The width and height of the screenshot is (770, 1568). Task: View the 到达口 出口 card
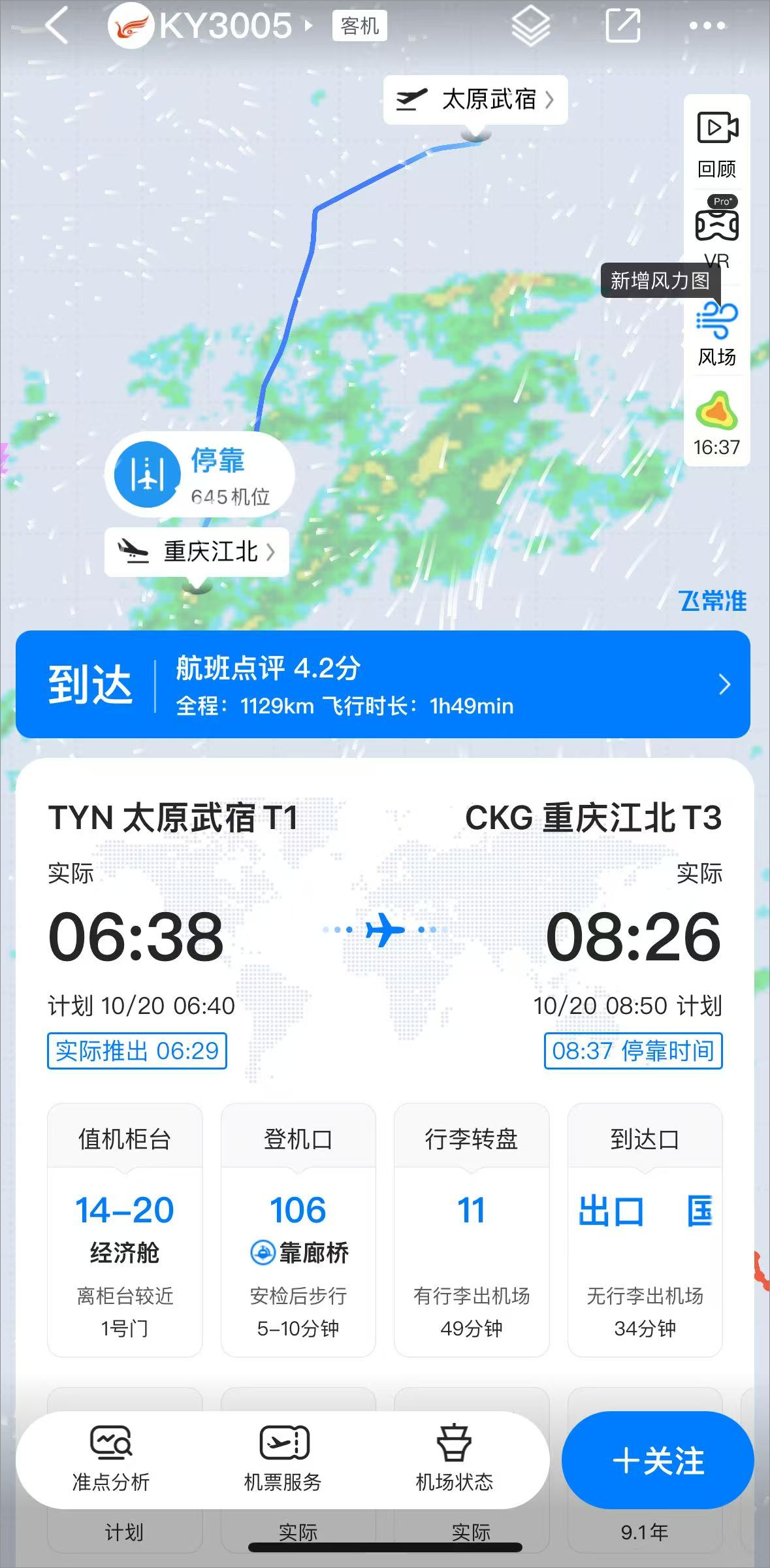click(645, 1230)
